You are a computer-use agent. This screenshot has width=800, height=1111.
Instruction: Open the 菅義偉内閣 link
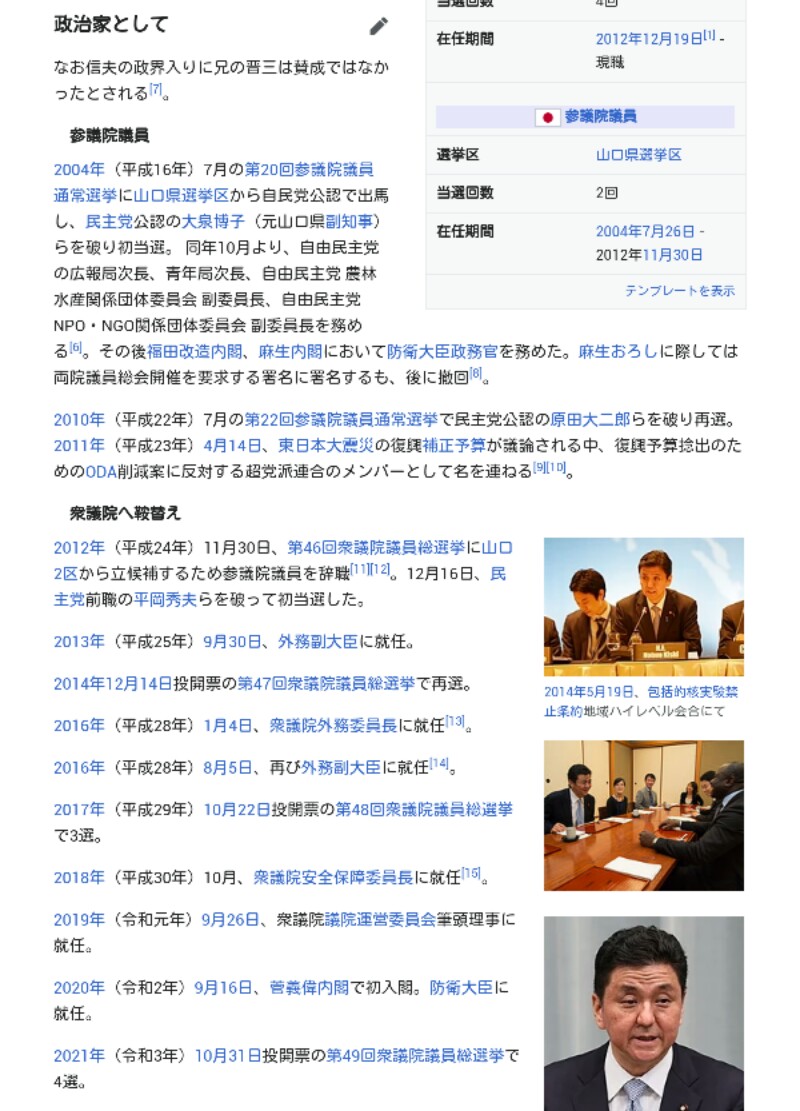(x=309, y=988)
